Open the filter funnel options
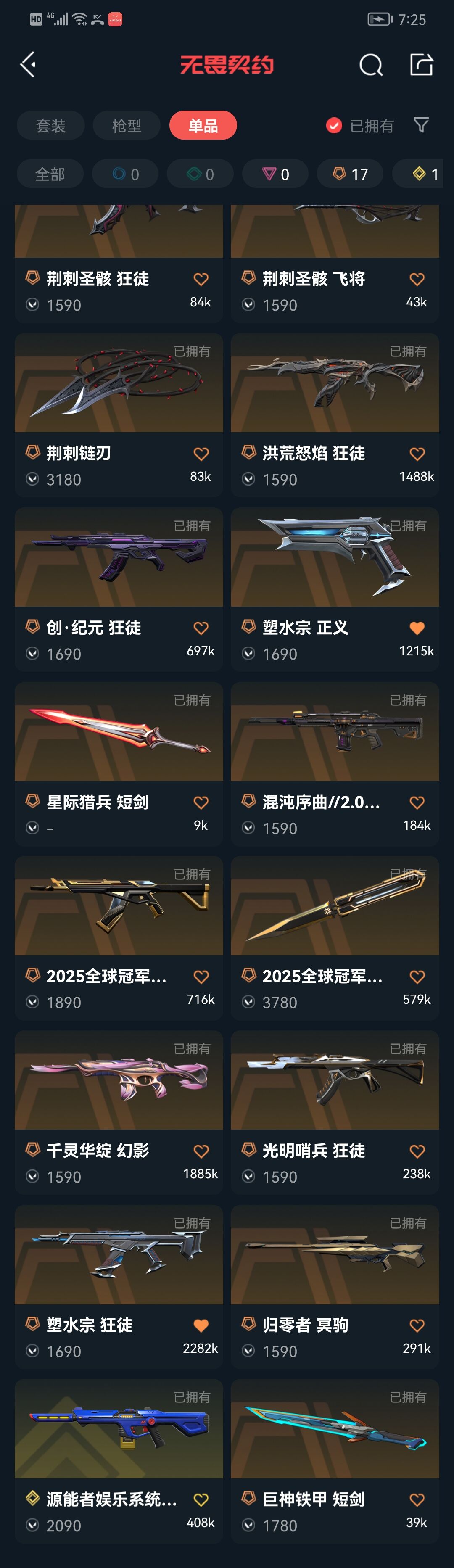 tap(421, 125)
